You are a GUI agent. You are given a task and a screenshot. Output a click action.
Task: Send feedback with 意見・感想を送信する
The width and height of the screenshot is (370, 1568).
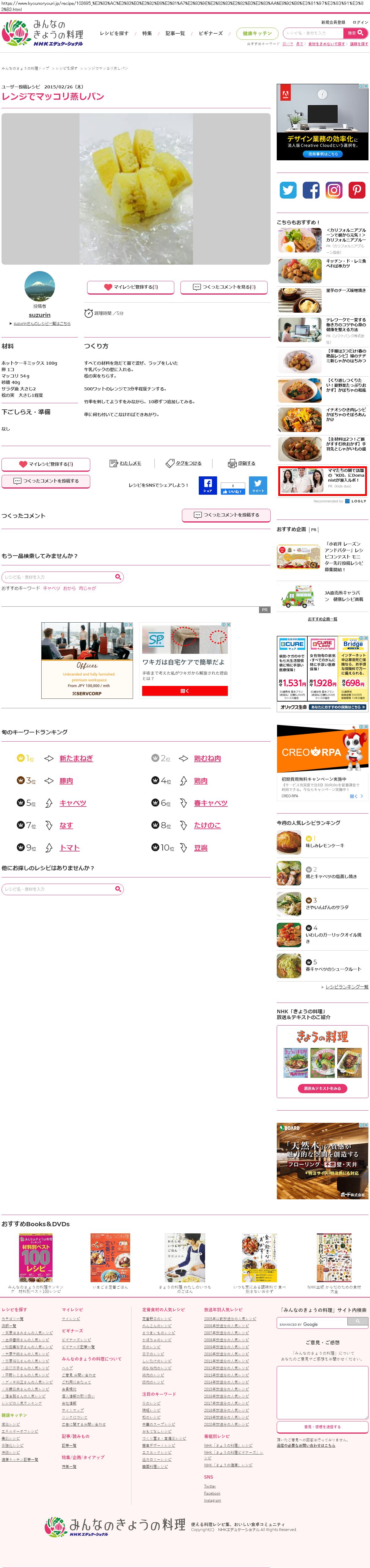tap(323, 1426)
